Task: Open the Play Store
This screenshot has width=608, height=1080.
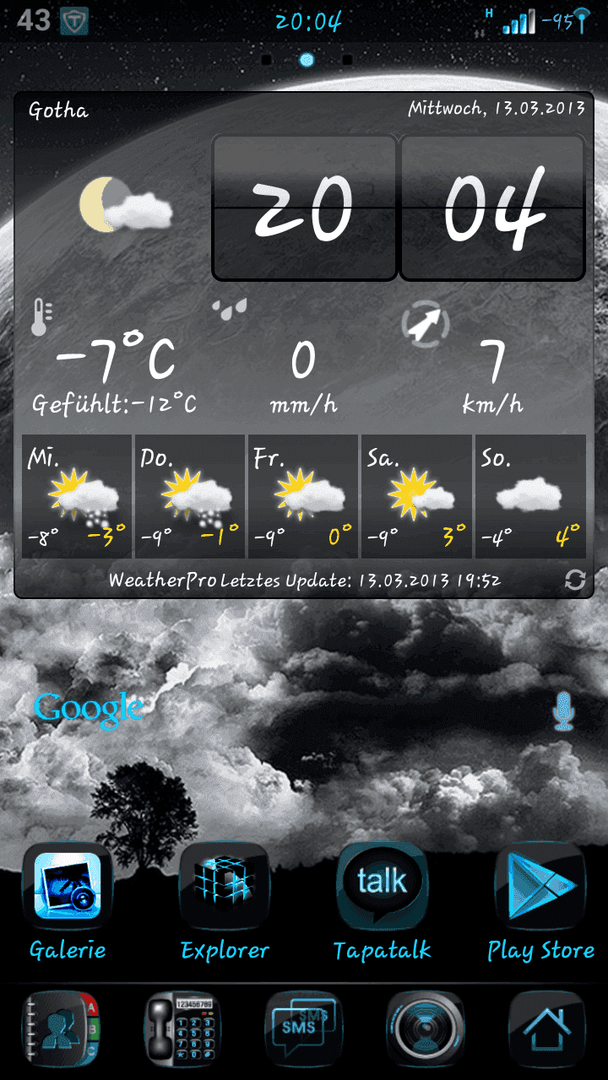Action: (540, 886)
